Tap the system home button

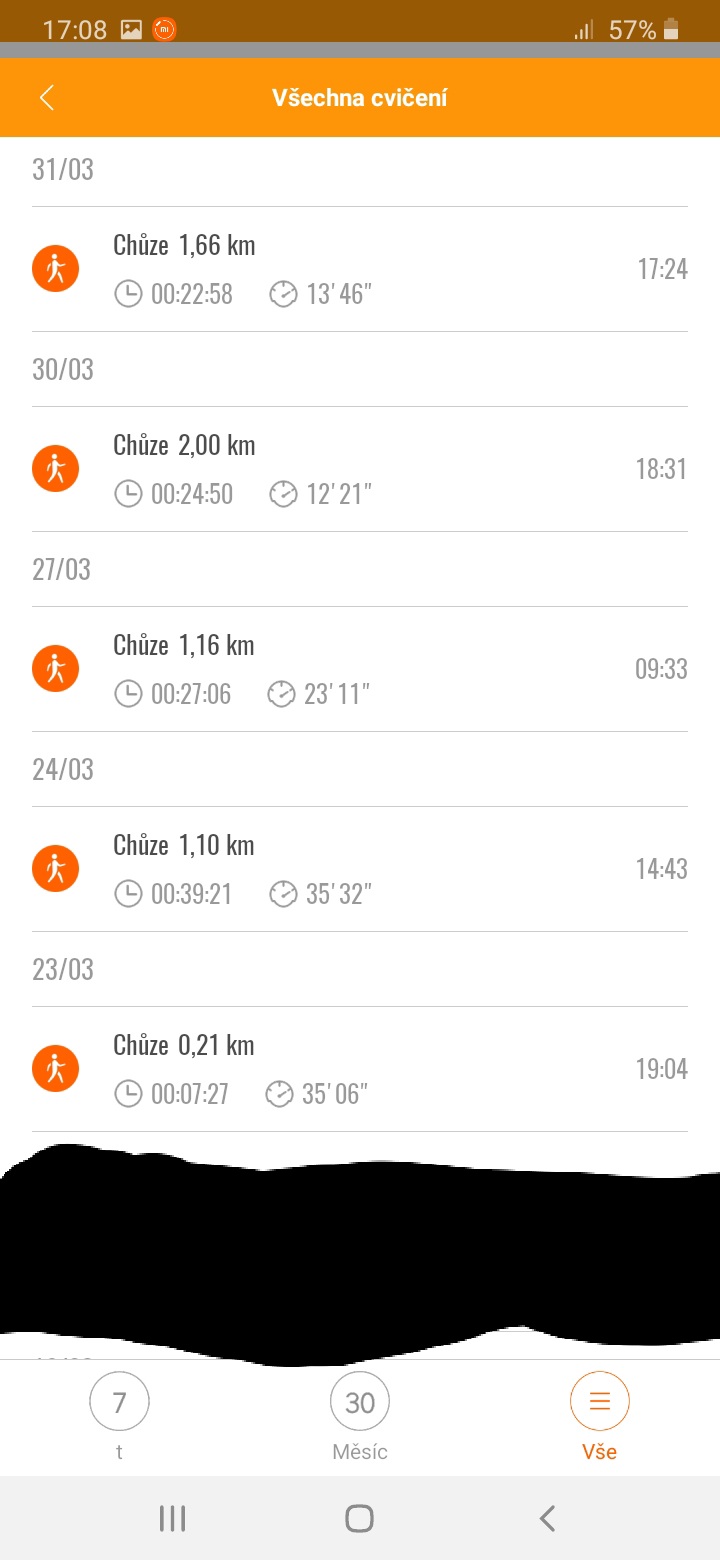(359, 1519)
